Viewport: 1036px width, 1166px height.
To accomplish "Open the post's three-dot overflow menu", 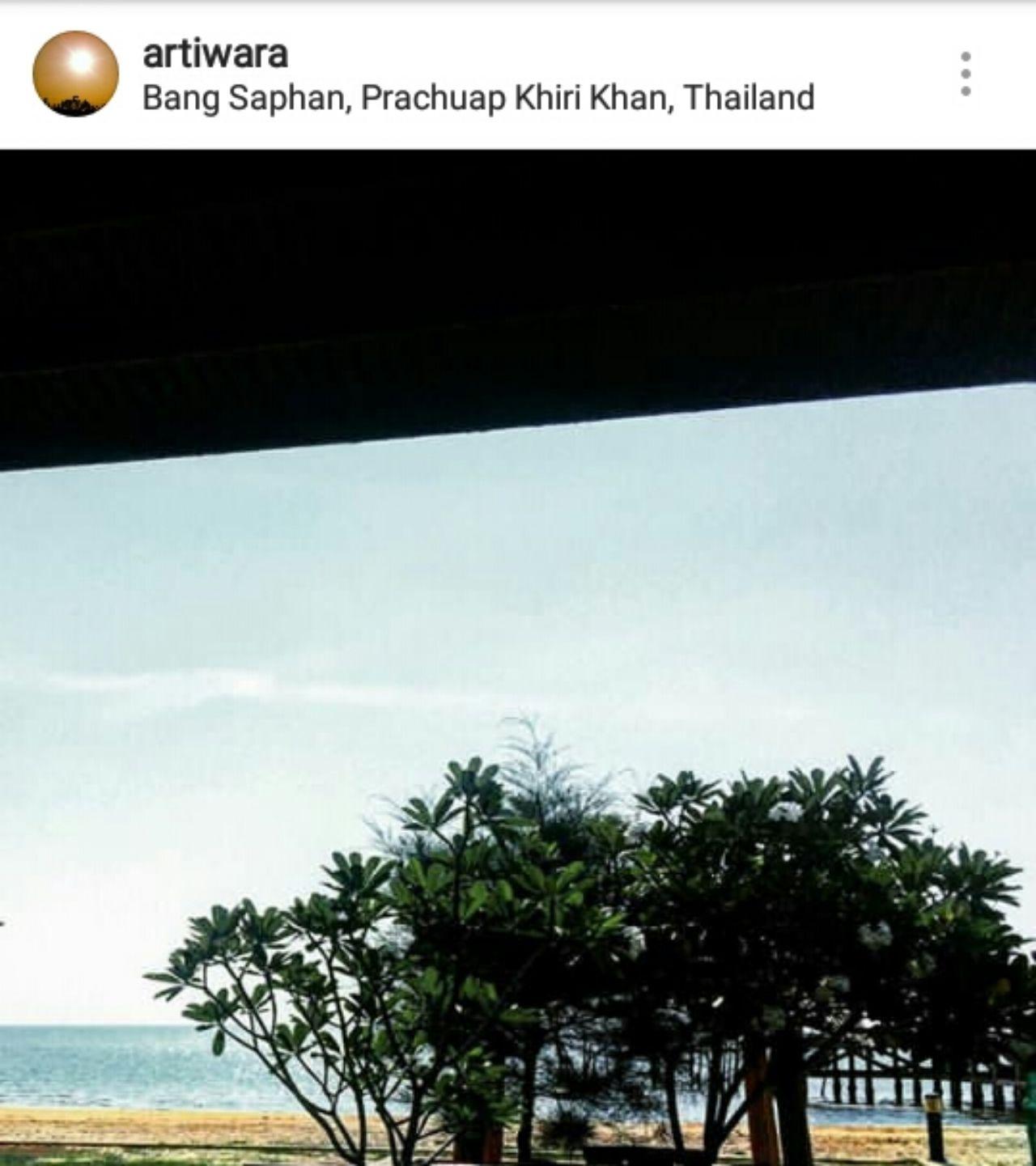I will (965, 74).
